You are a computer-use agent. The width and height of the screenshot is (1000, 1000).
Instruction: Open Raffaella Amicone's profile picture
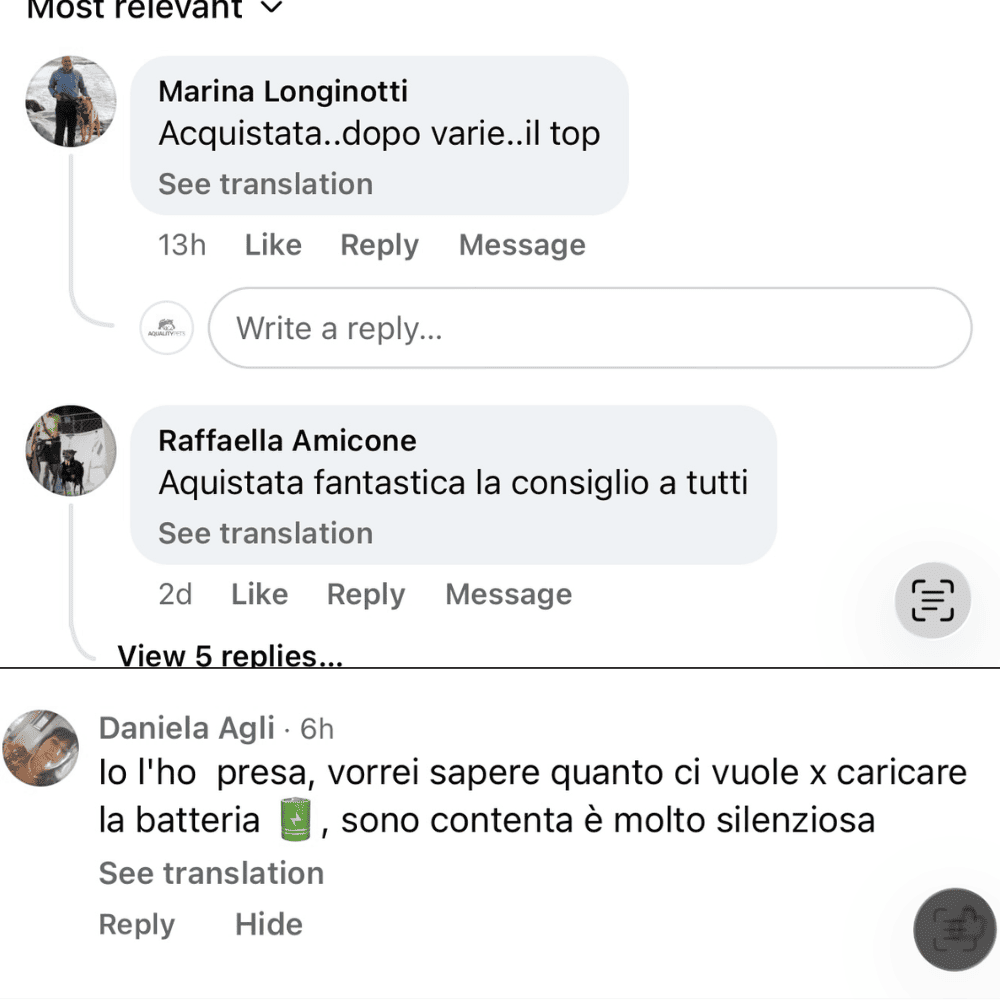pyautogui.click(x=70, y=451)
